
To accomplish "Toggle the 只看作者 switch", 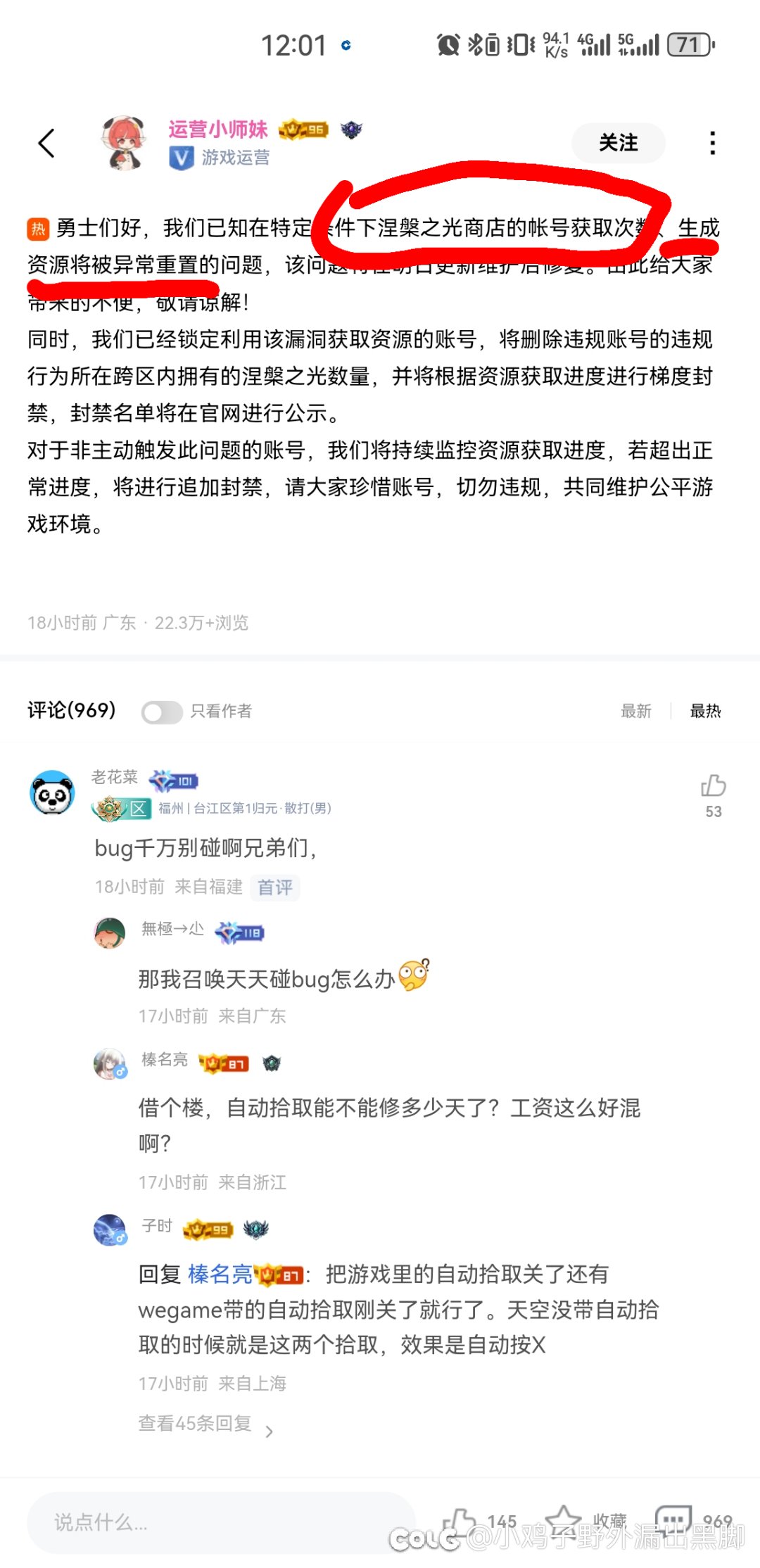I will (162, 712).
